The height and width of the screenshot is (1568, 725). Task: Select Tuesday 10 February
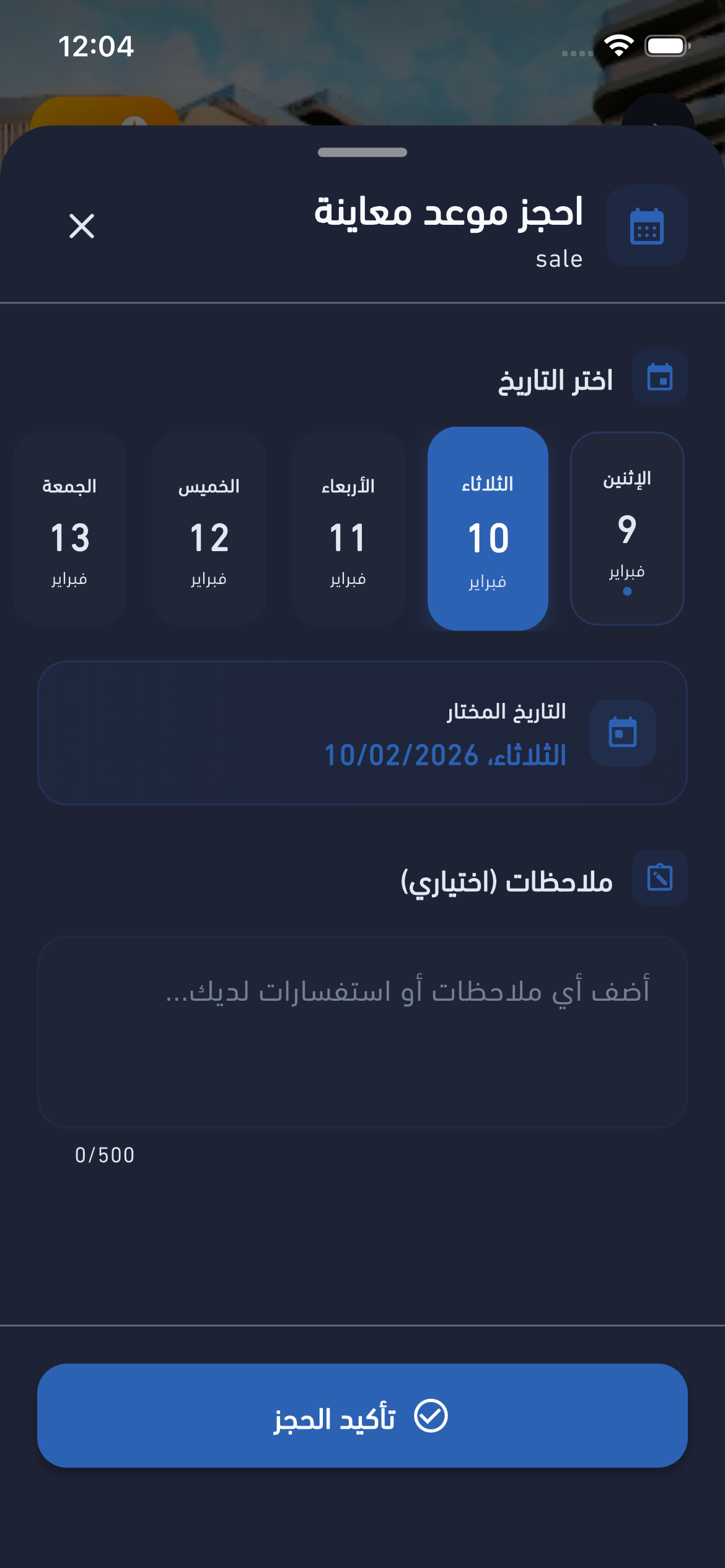point(488,528)
